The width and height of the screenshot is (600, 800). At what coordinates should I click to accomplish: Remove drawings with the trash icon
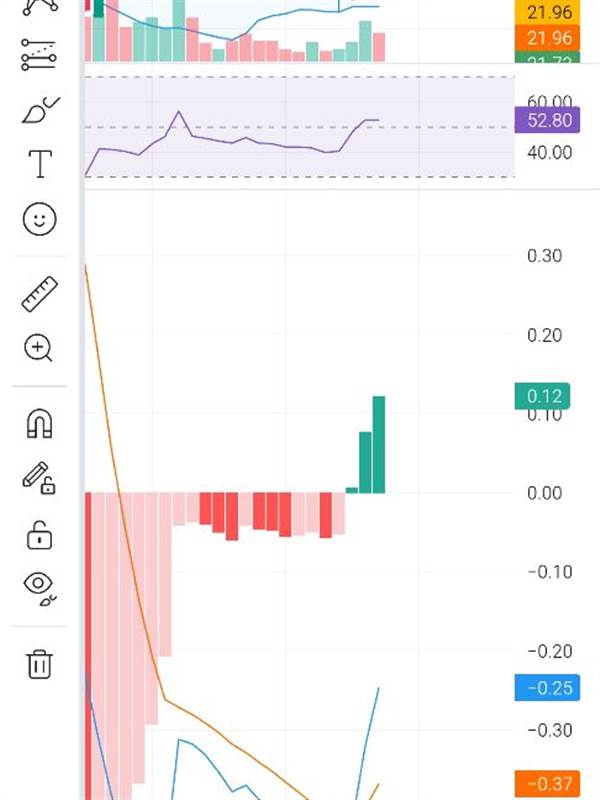tap(39, 664)
